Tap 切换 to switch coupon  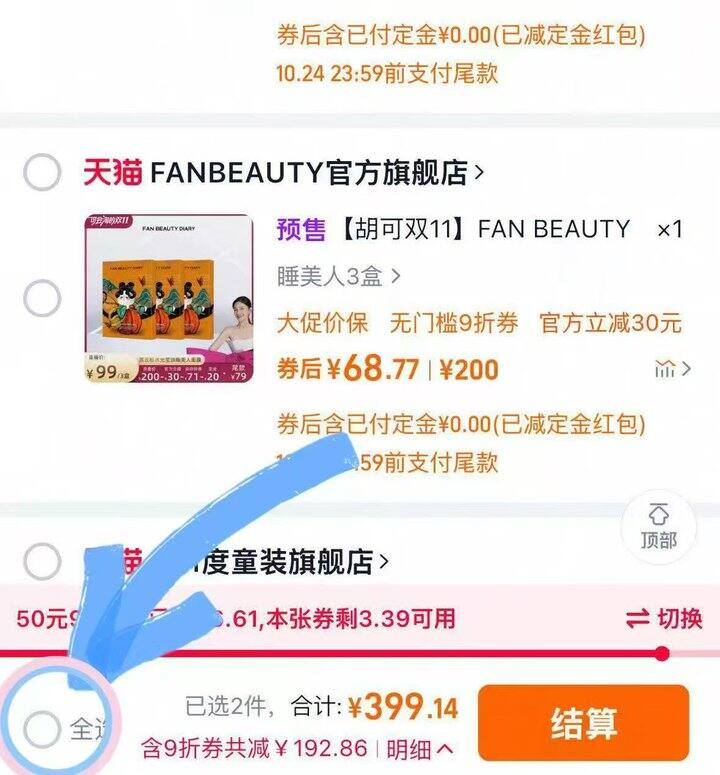(664, 618)
